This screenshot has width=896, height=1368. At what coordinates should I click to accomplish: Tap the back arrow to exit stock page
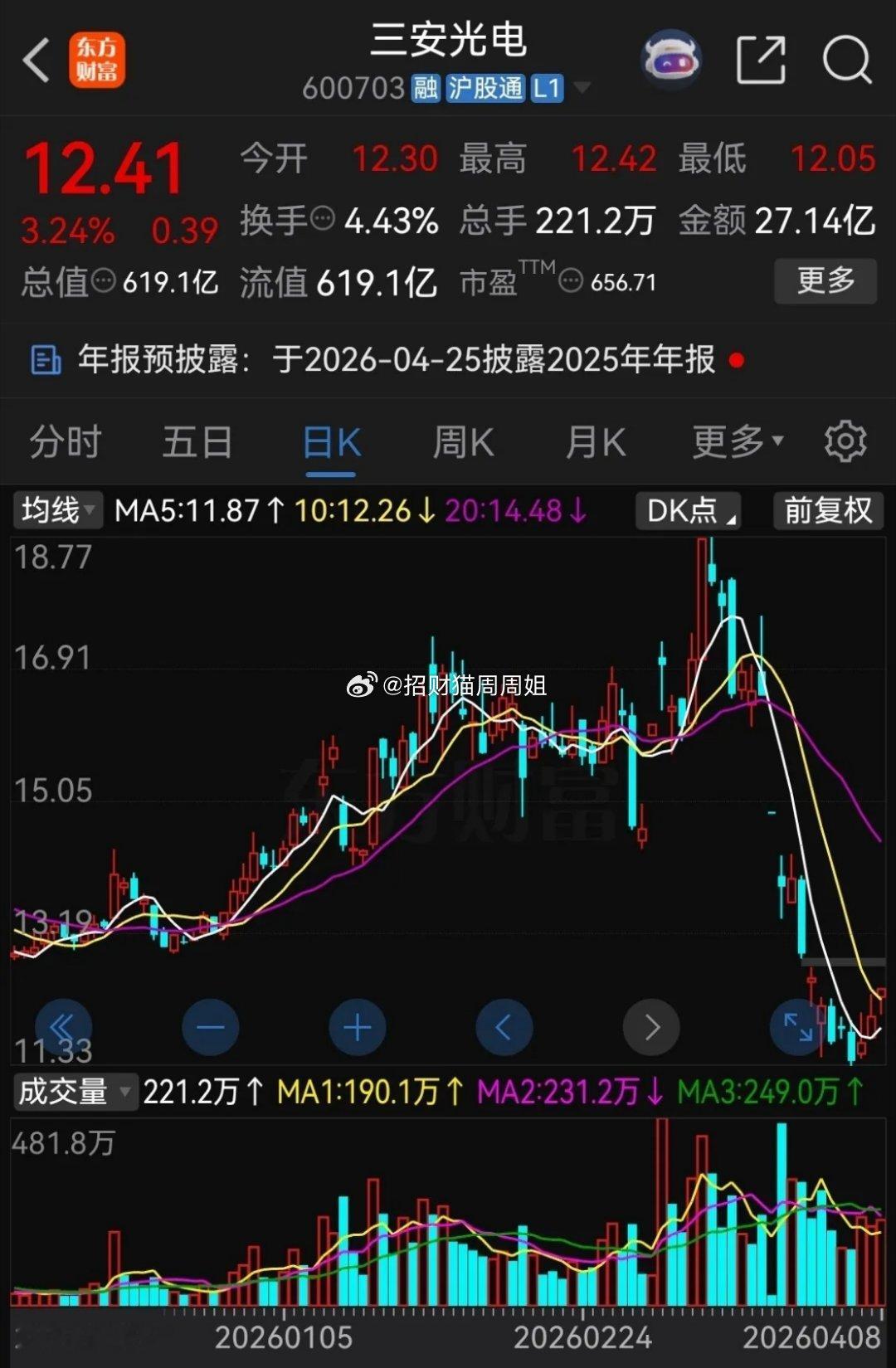click(x=35, y=59)
